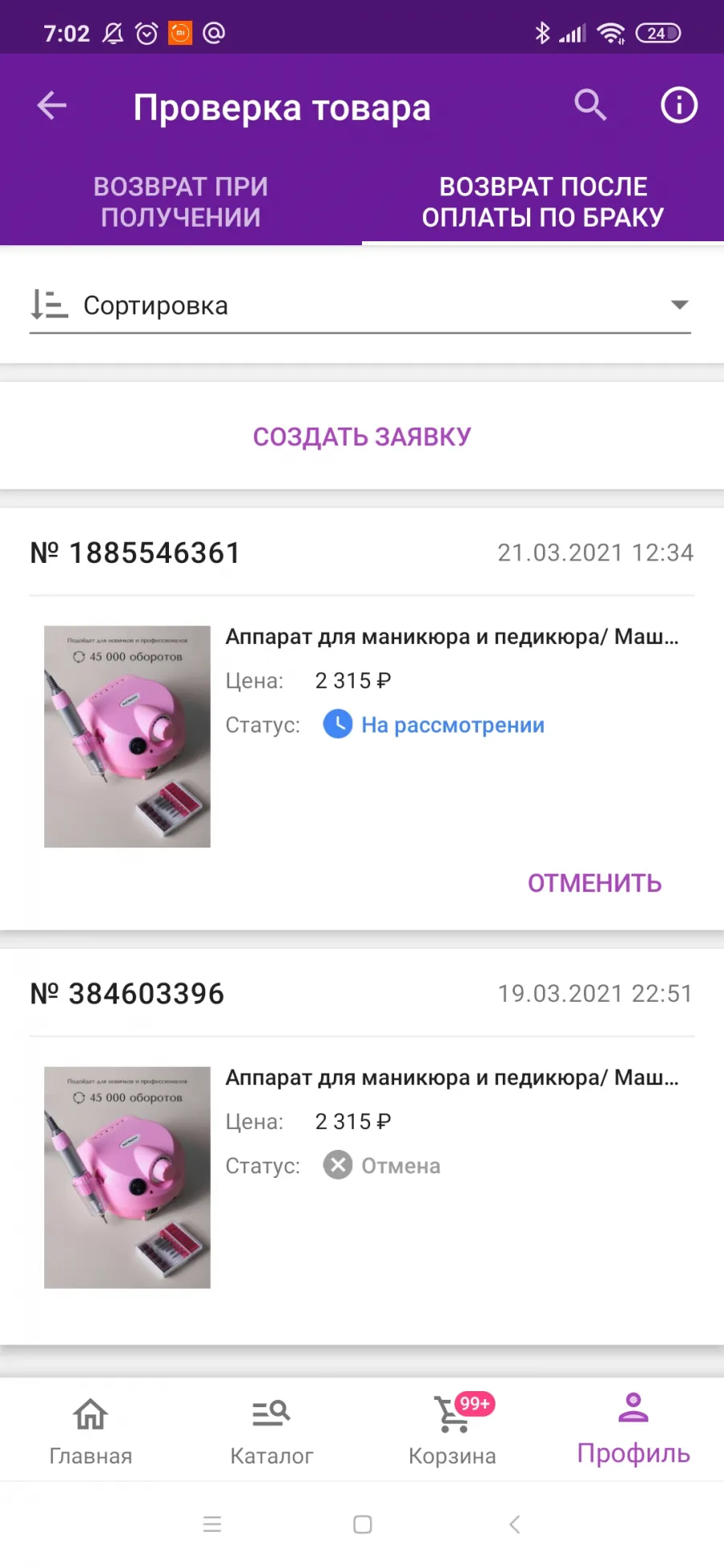Open the Корзина cart tab
Viewport: 724px width, 1568px height.
(x=453, y=1431)
